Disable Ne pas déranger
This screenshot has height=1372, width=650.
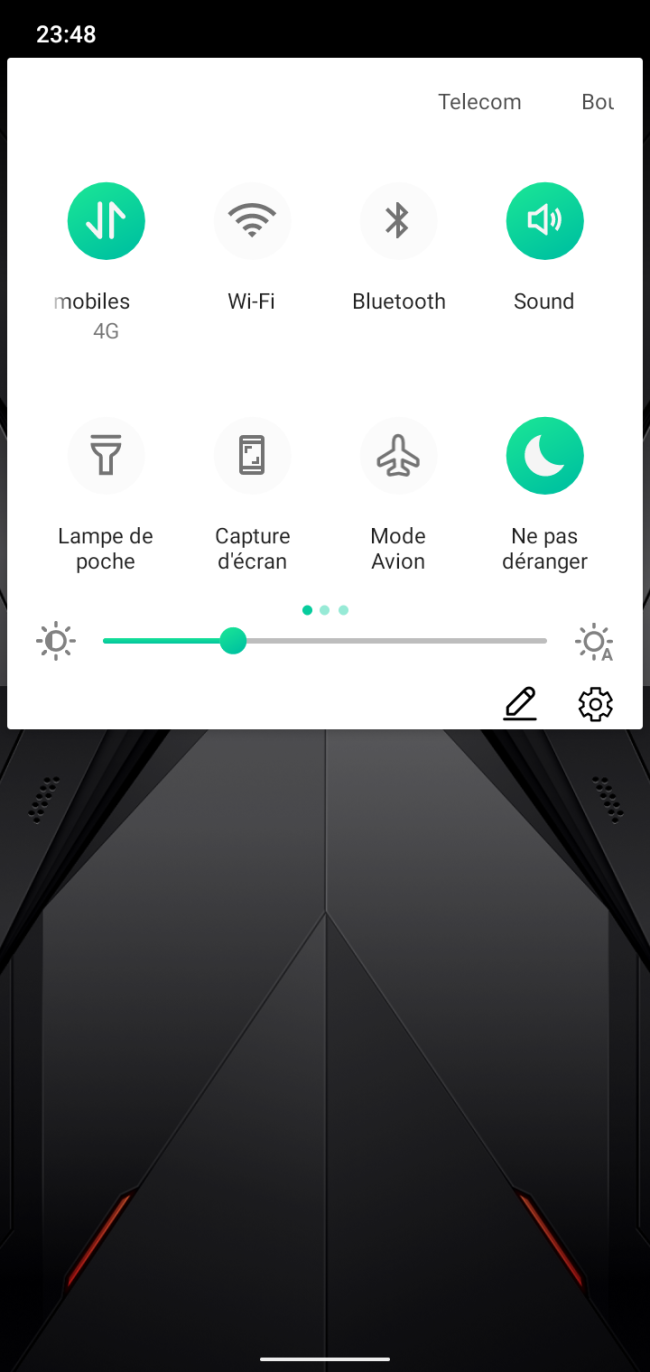click(544, 456)
